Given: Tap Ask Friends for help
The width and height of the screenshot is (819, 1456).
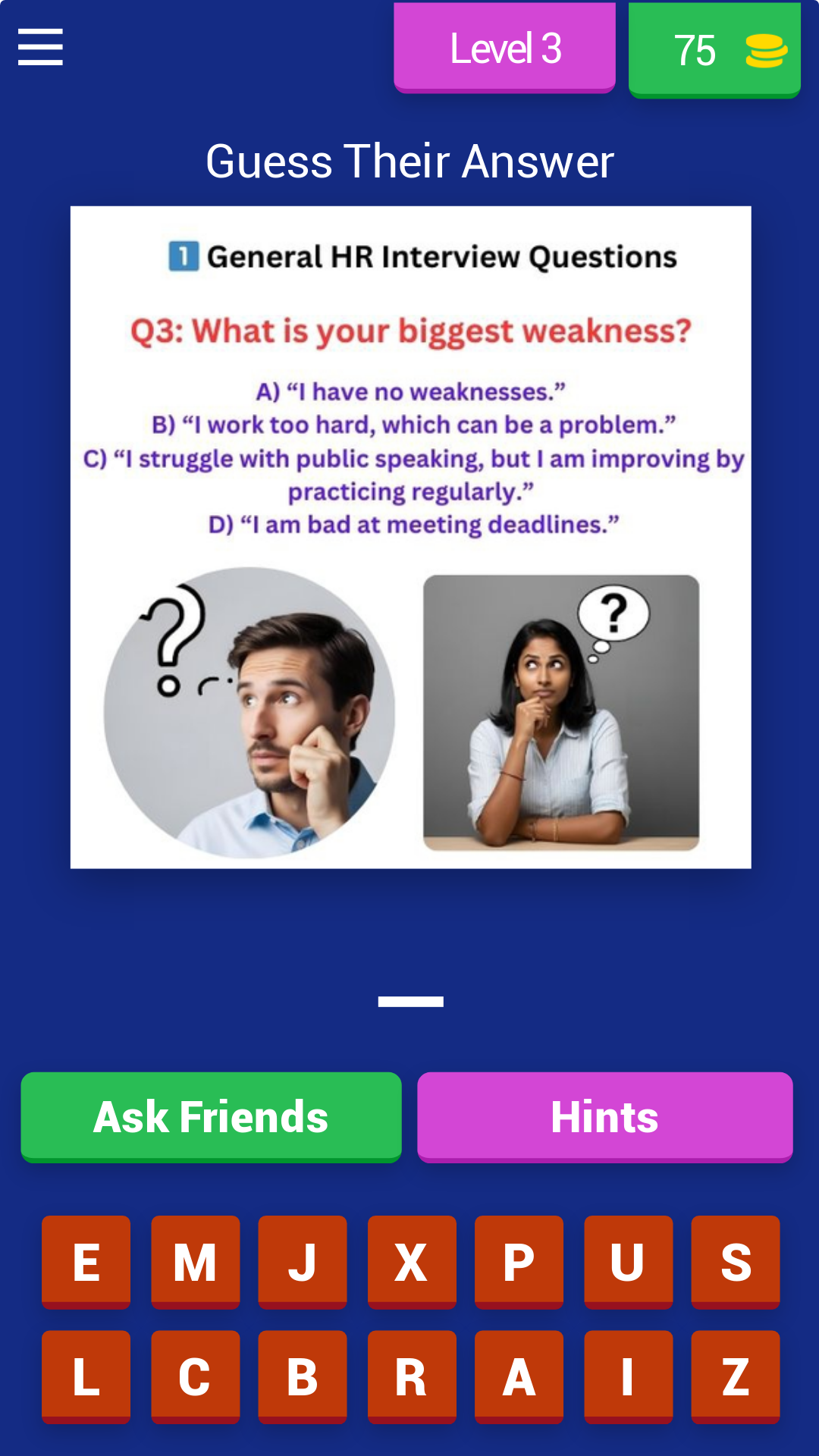Looking at the screenshot, I should pyautogui.click(x=211, y=1117).
